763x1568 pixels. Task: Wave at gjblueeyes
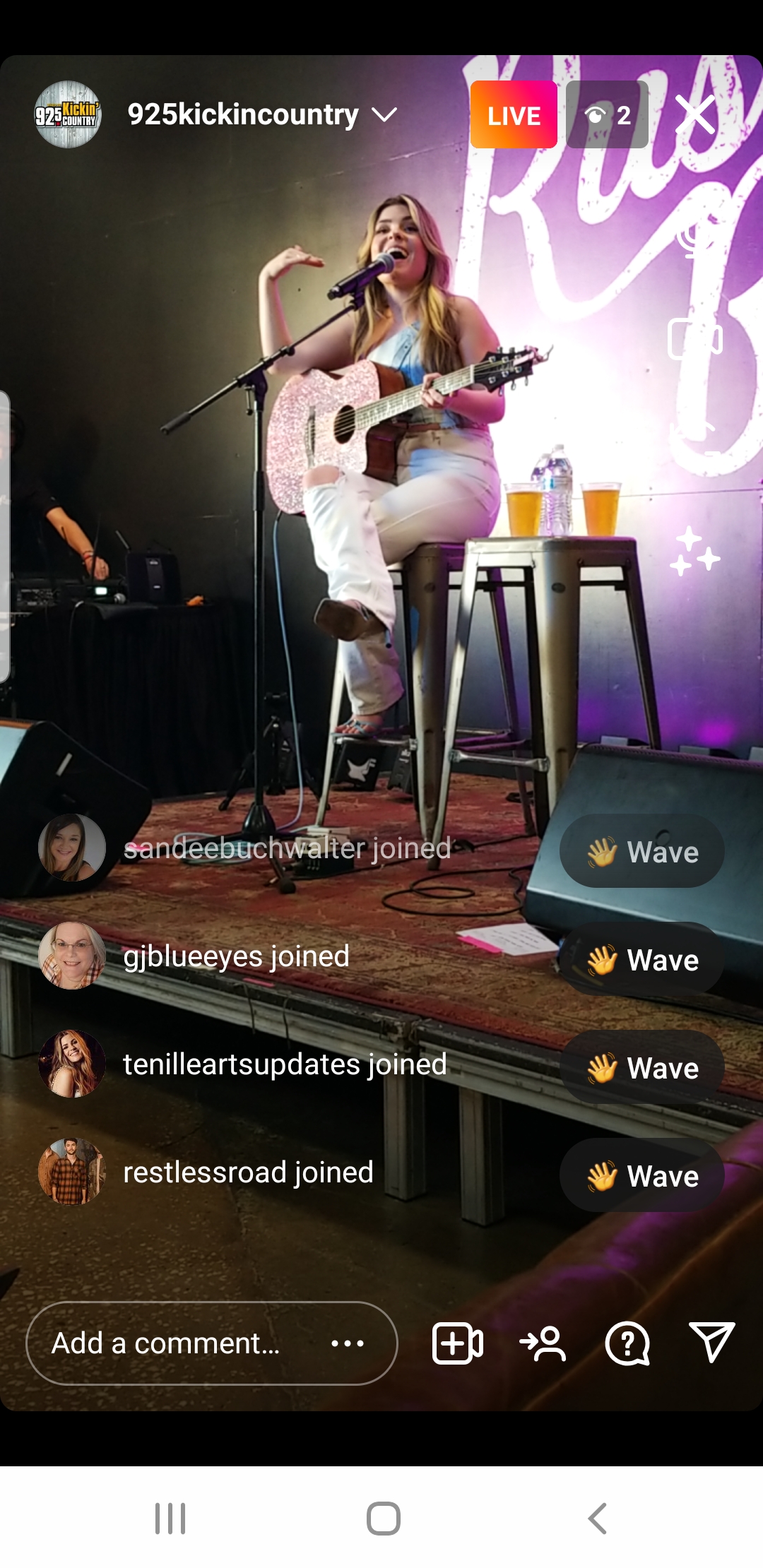click(x=641, y=959)
